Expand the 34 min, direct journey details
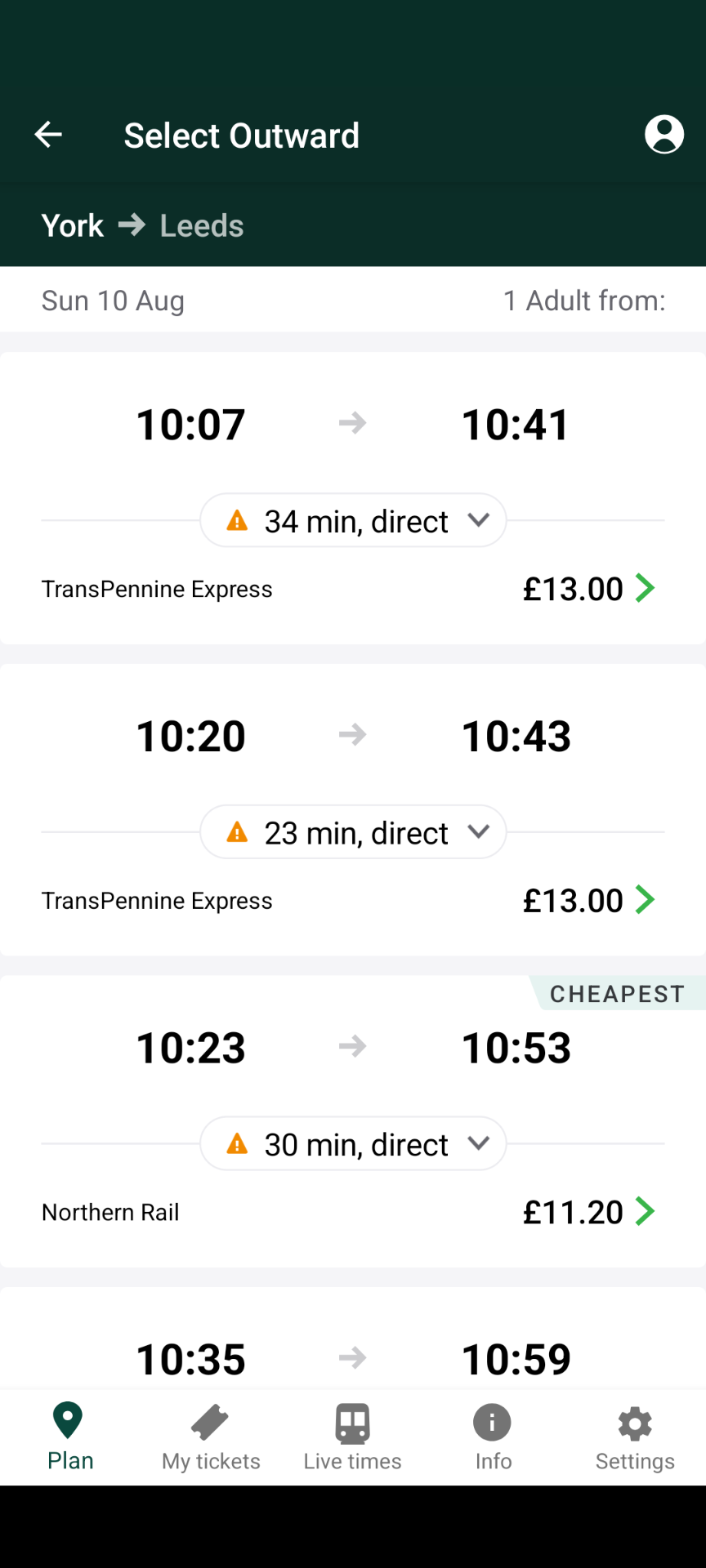The height and width of the screenshot is (1568, 706). click(x=353, y=520)
